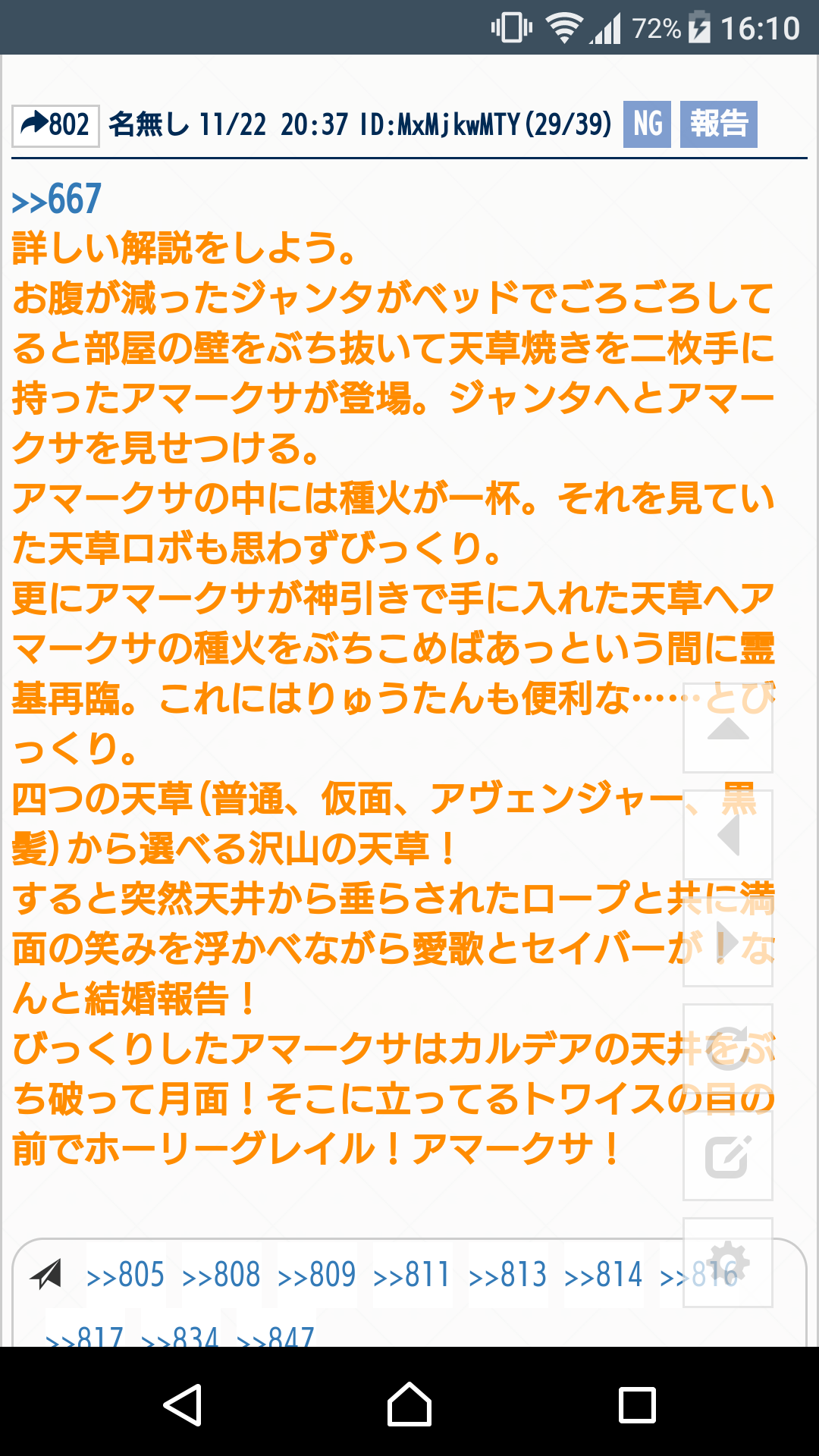Screen dimensions: 819x1456
Task: Open the quoted post >>667
Action: tap(56, 200)
